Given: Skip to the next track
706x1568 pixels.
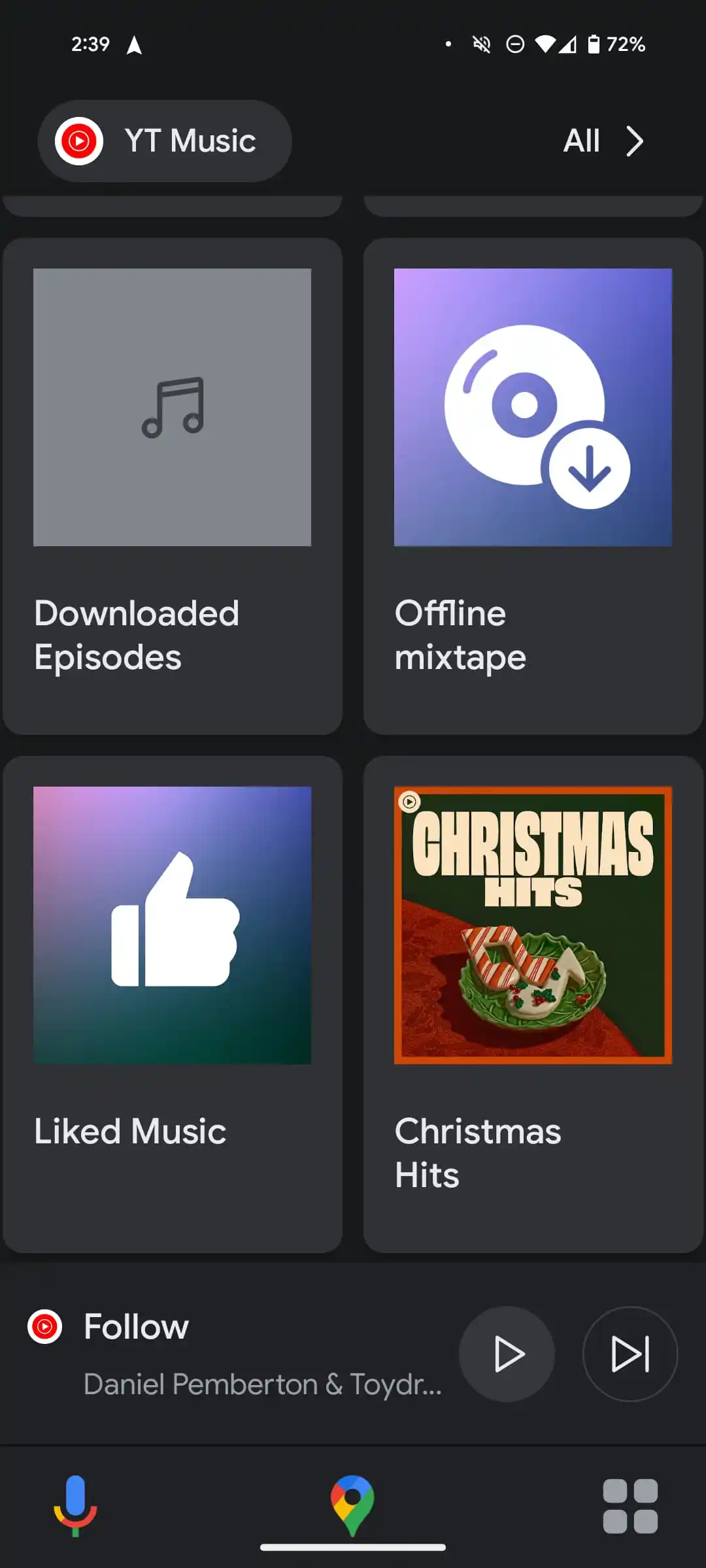Looking at the screenshot, I should tap(630, 1354).
